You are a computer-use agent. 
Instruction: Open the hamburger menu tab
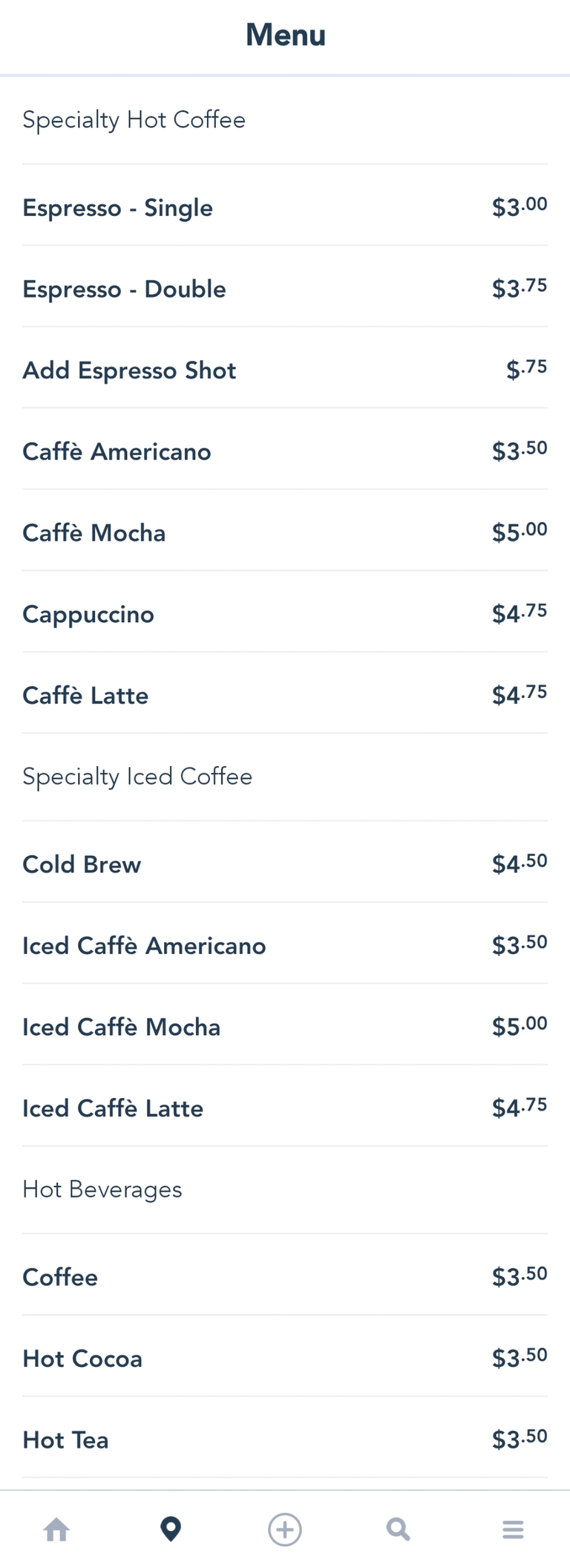click(x=513, y=1529)
